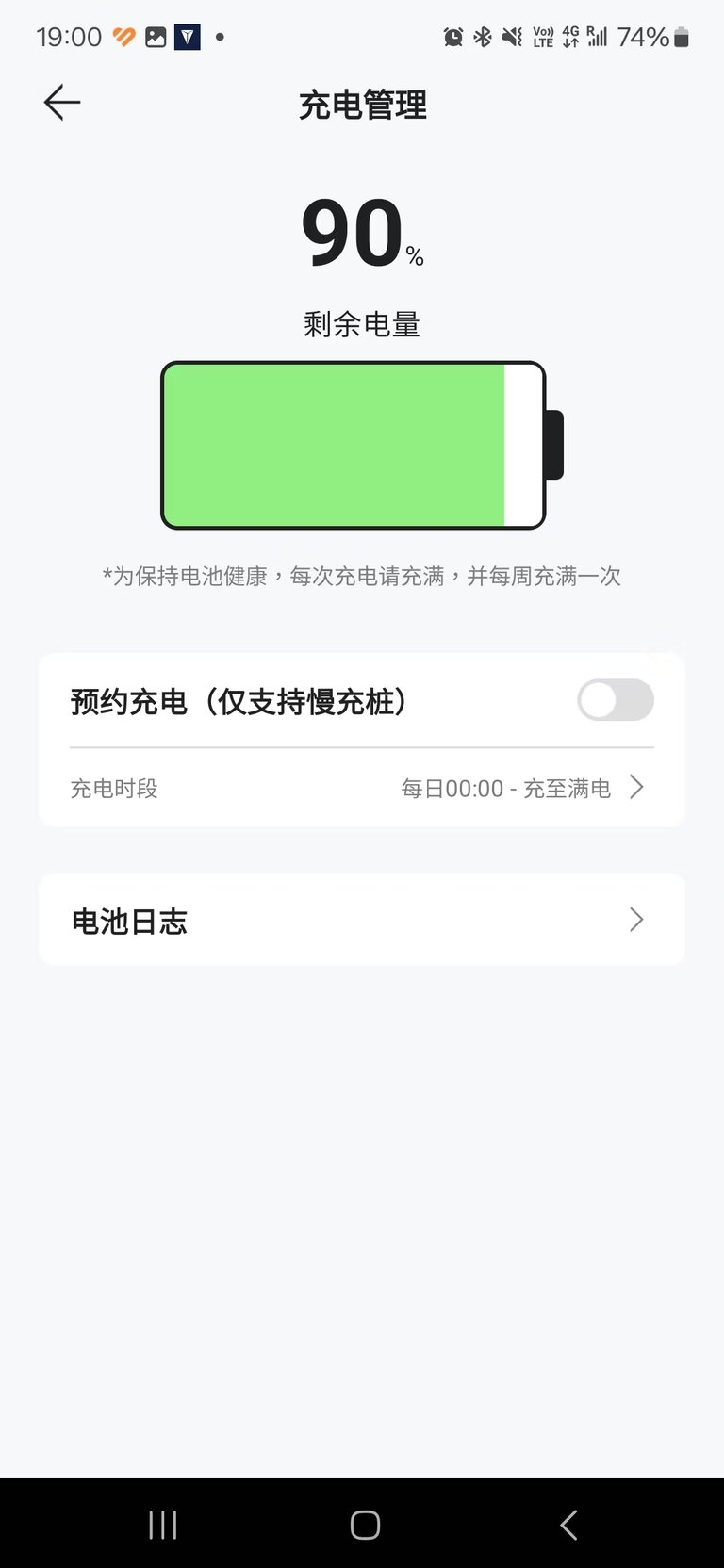This screenshot has height=1568, width=724.
Task: Tap the system home button
Action: (x=365, y=1525)
